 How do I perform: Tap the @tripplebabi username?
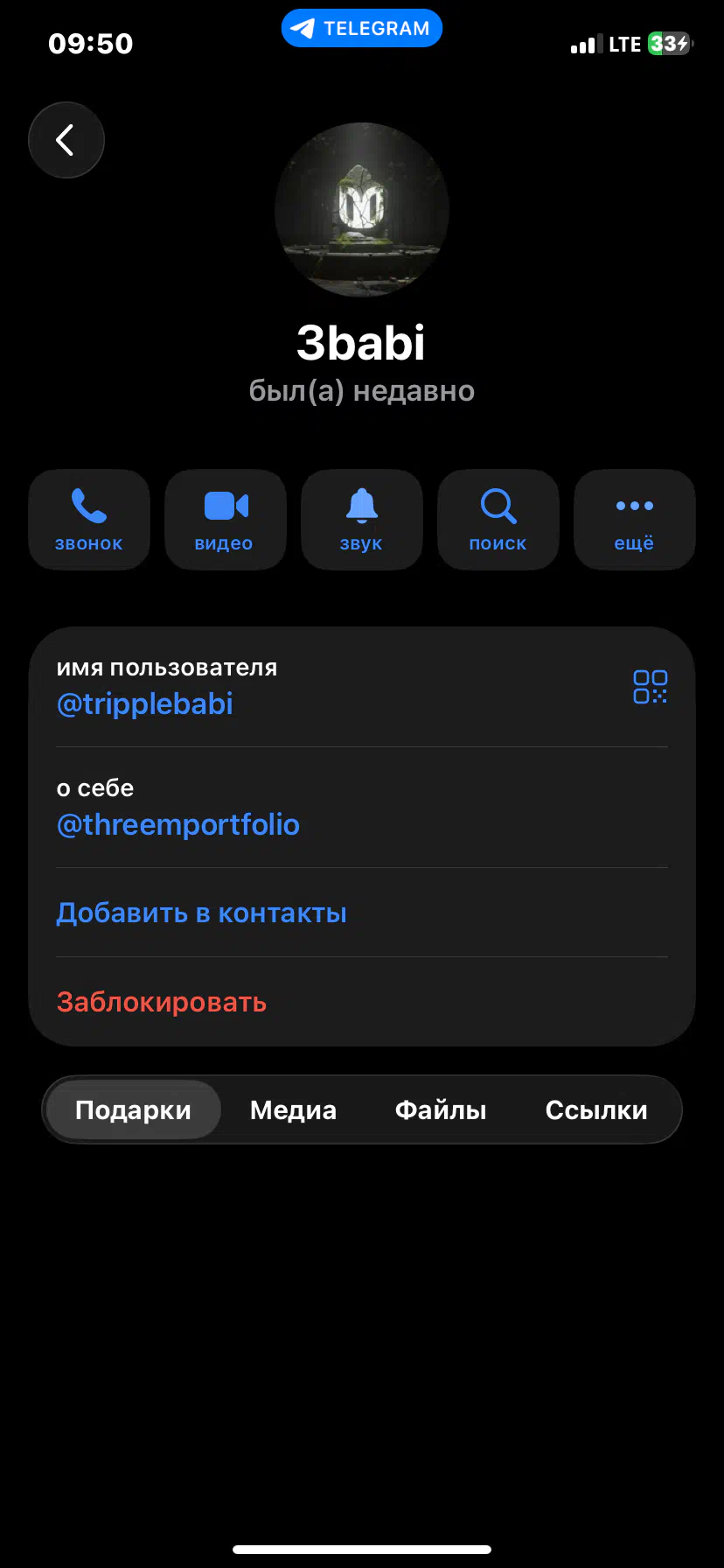pos(145,704)
